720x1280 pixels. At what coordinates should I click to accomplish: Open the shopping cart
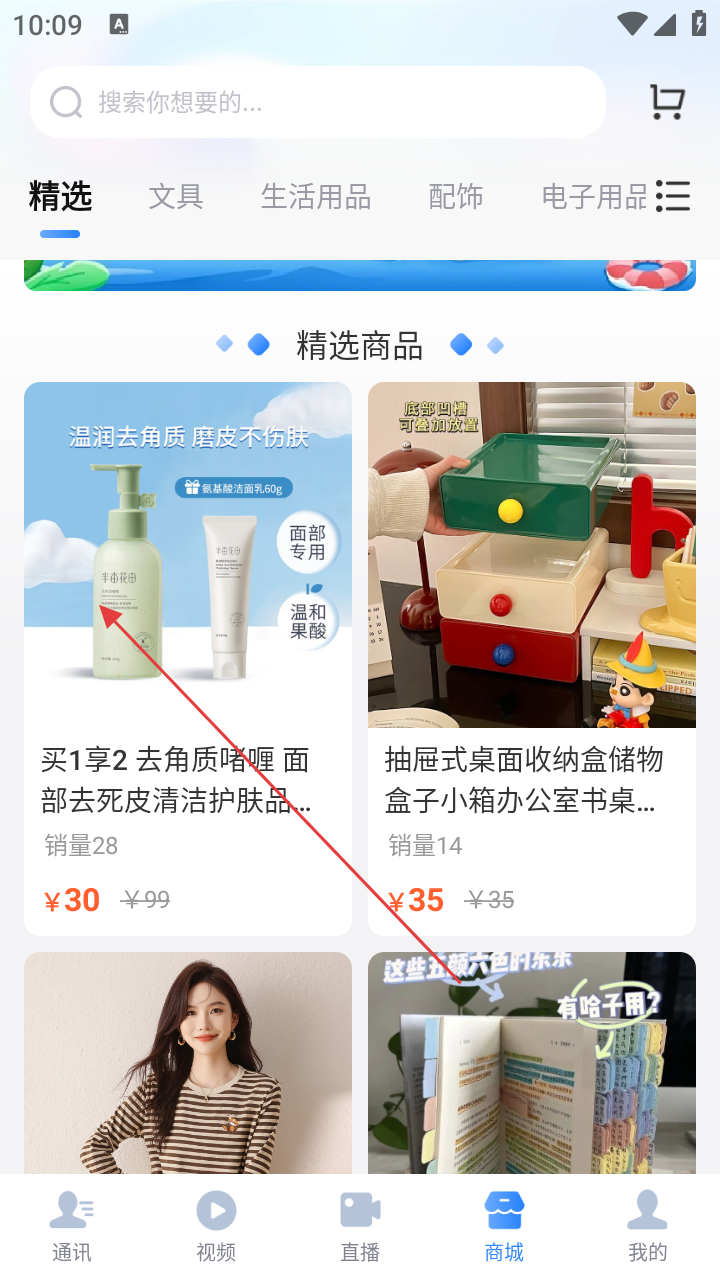(667, 101)
